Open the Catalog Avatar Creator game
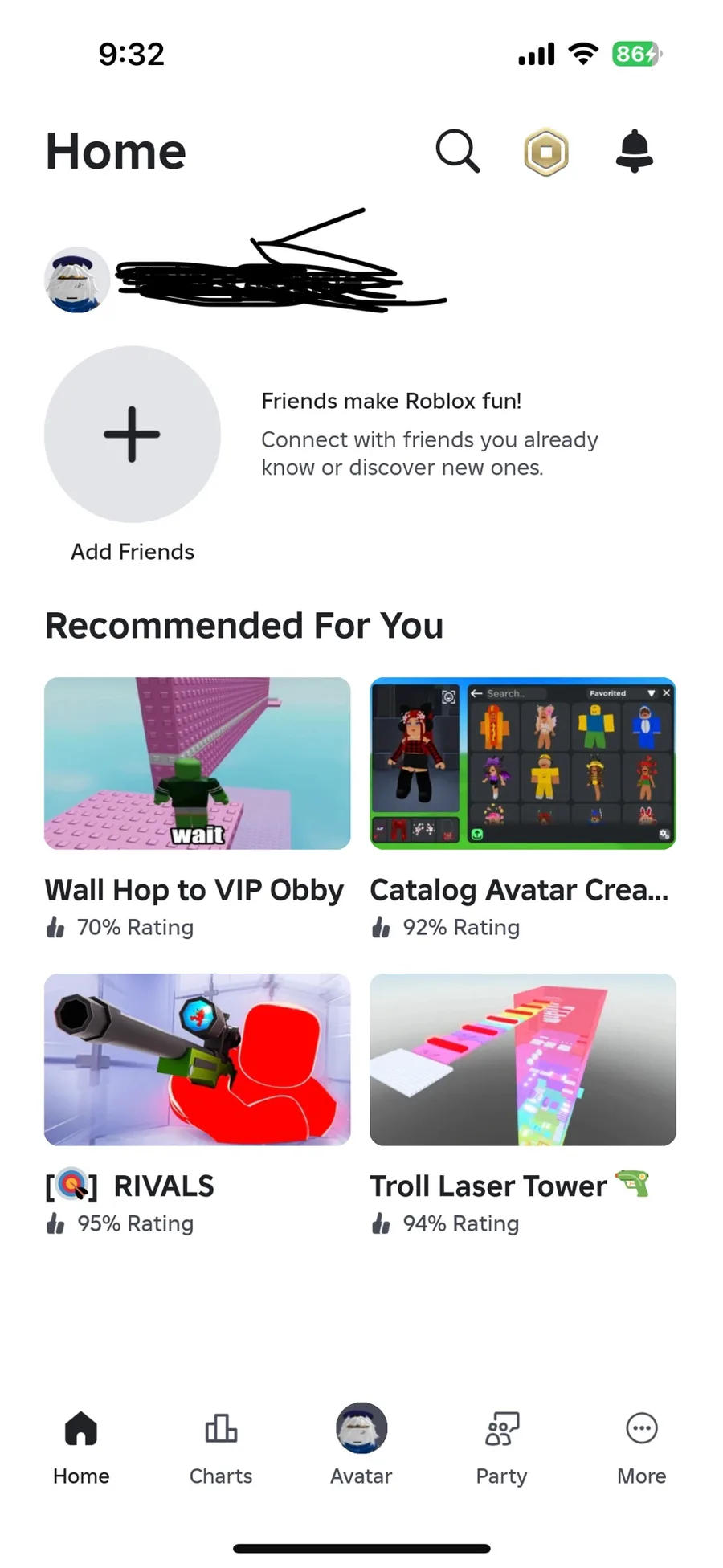This screenshot has width=723, height=1568. click(x=522, y=763)
